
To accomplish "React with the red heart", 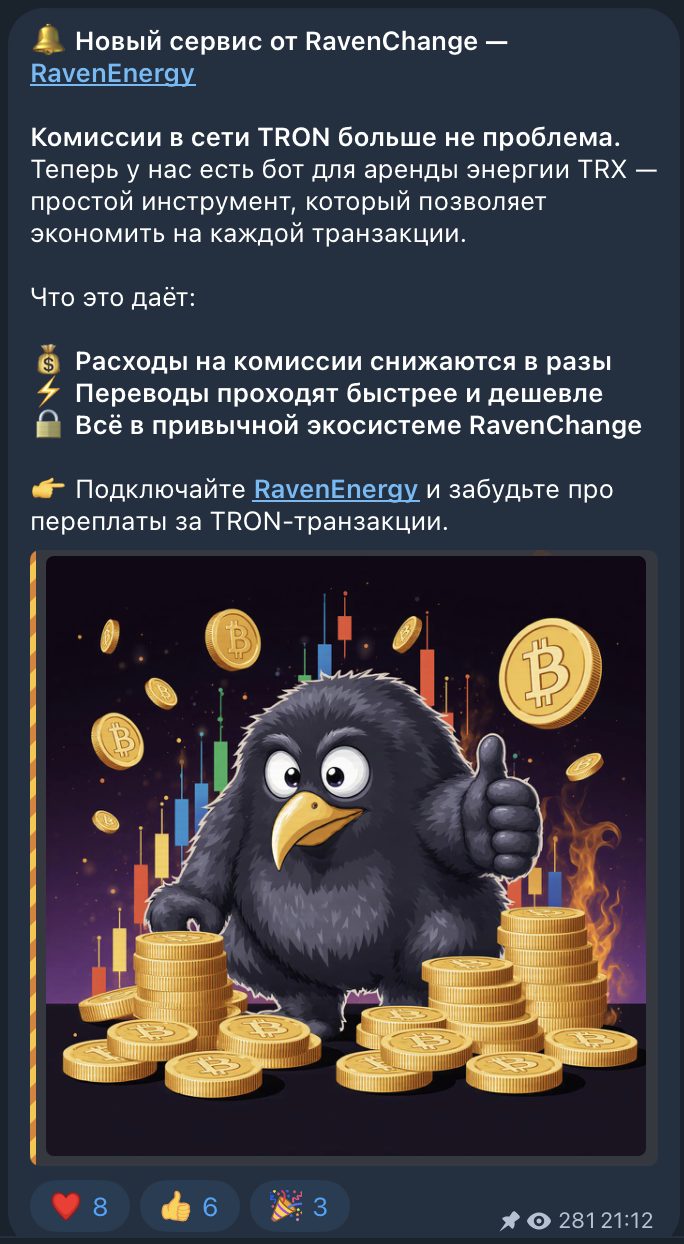I will [x=80, y=1206].
